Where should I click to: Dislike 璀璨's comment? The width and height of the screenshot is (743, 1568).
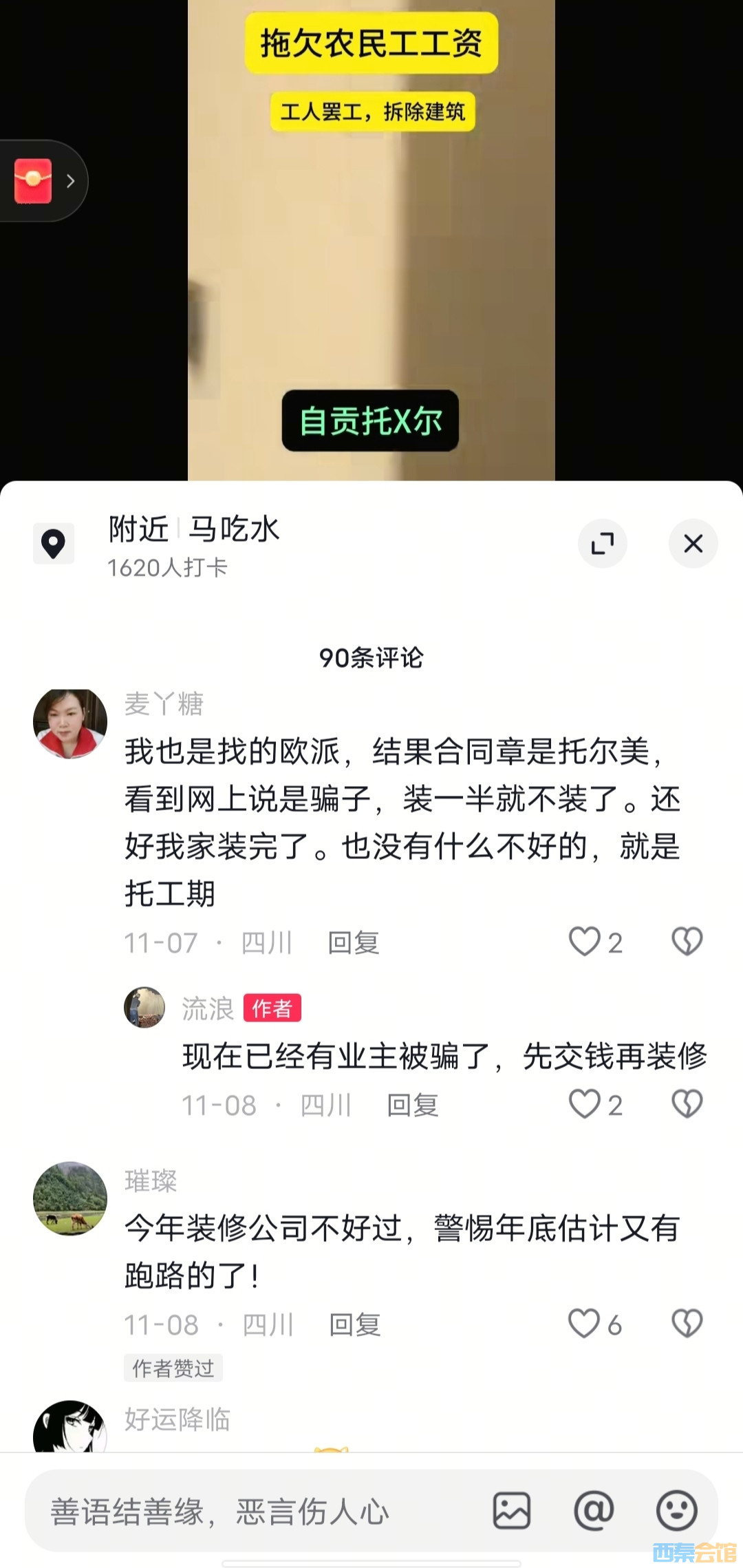(687, 1324)
